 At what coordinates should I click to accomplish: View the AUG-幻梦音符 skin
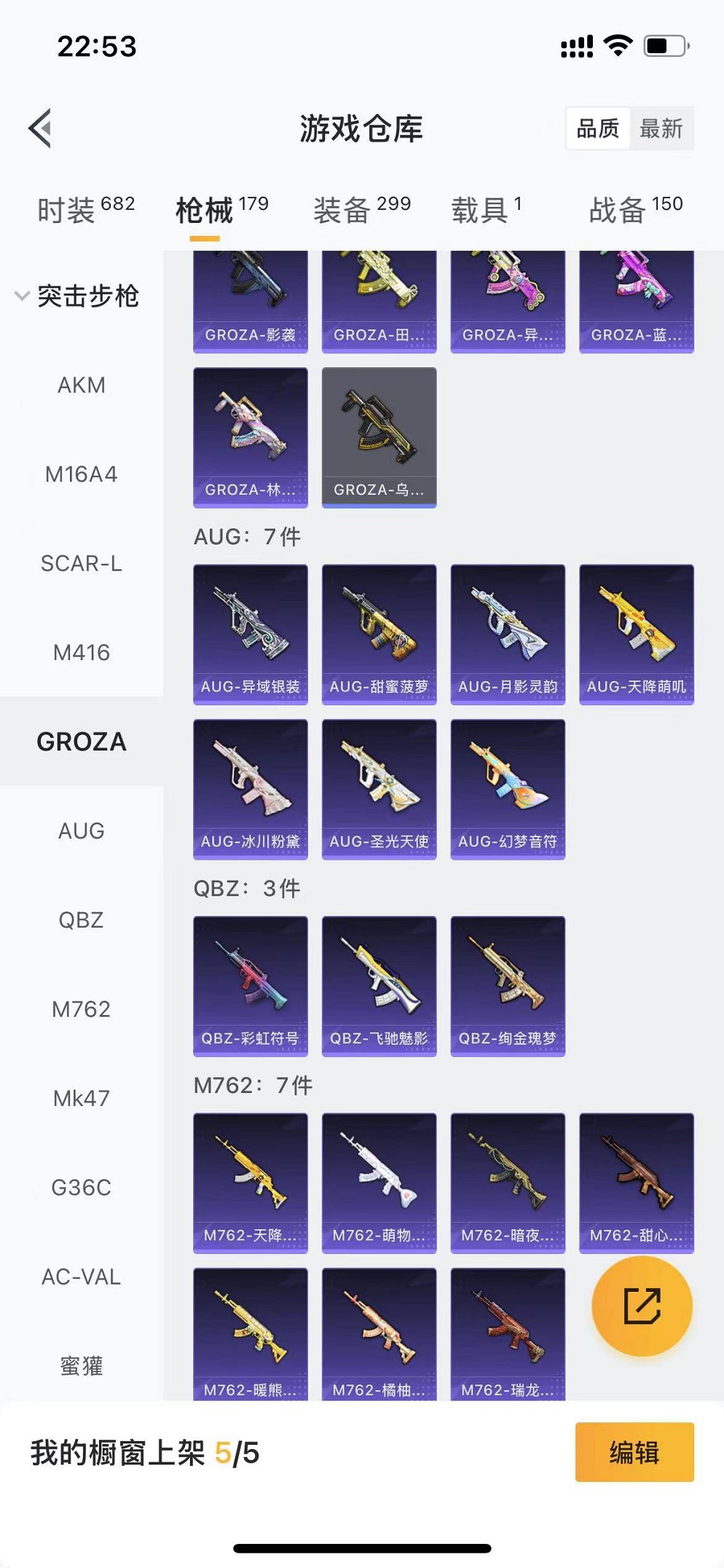click(x=508, y=788)
